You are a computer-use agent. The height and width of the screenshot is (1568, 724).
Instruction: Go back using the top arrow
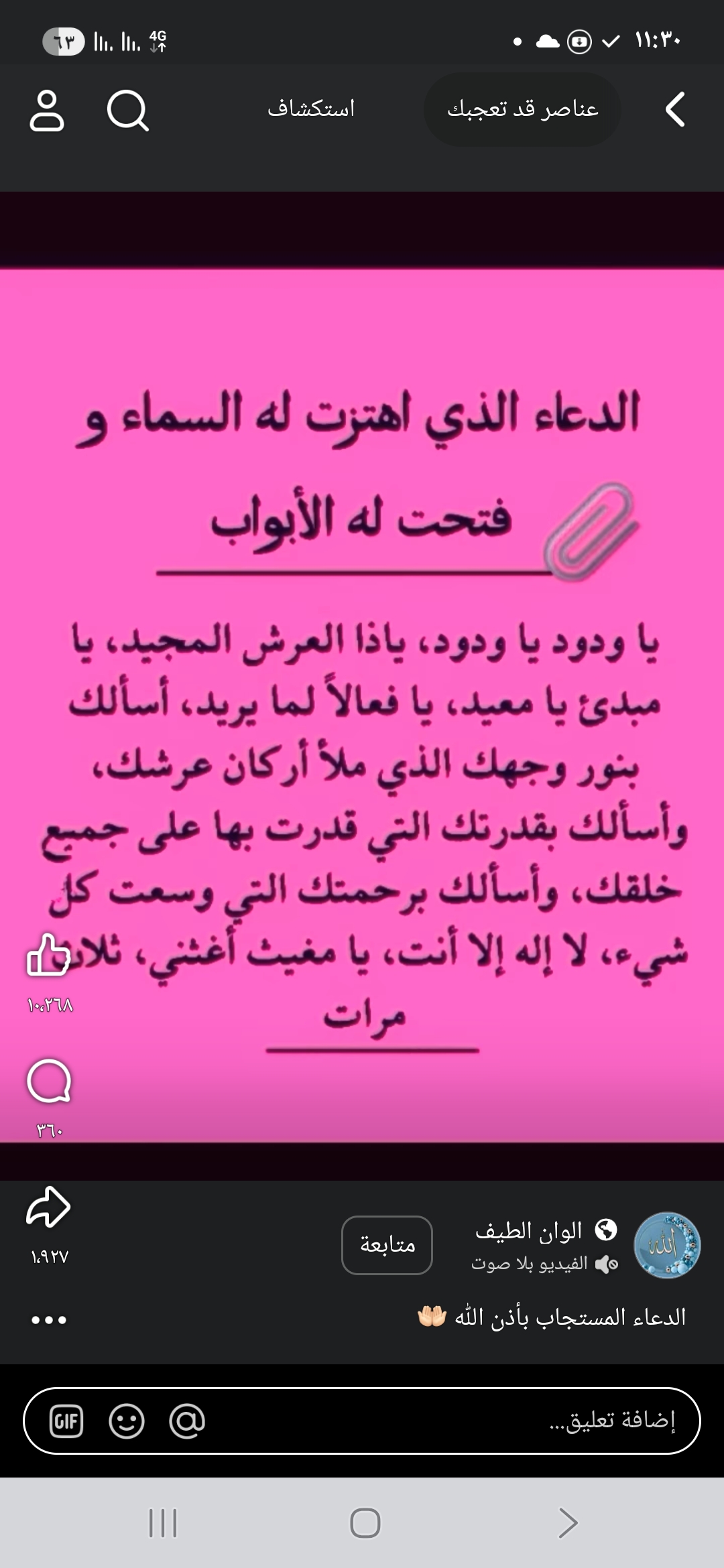click(674, 110)
